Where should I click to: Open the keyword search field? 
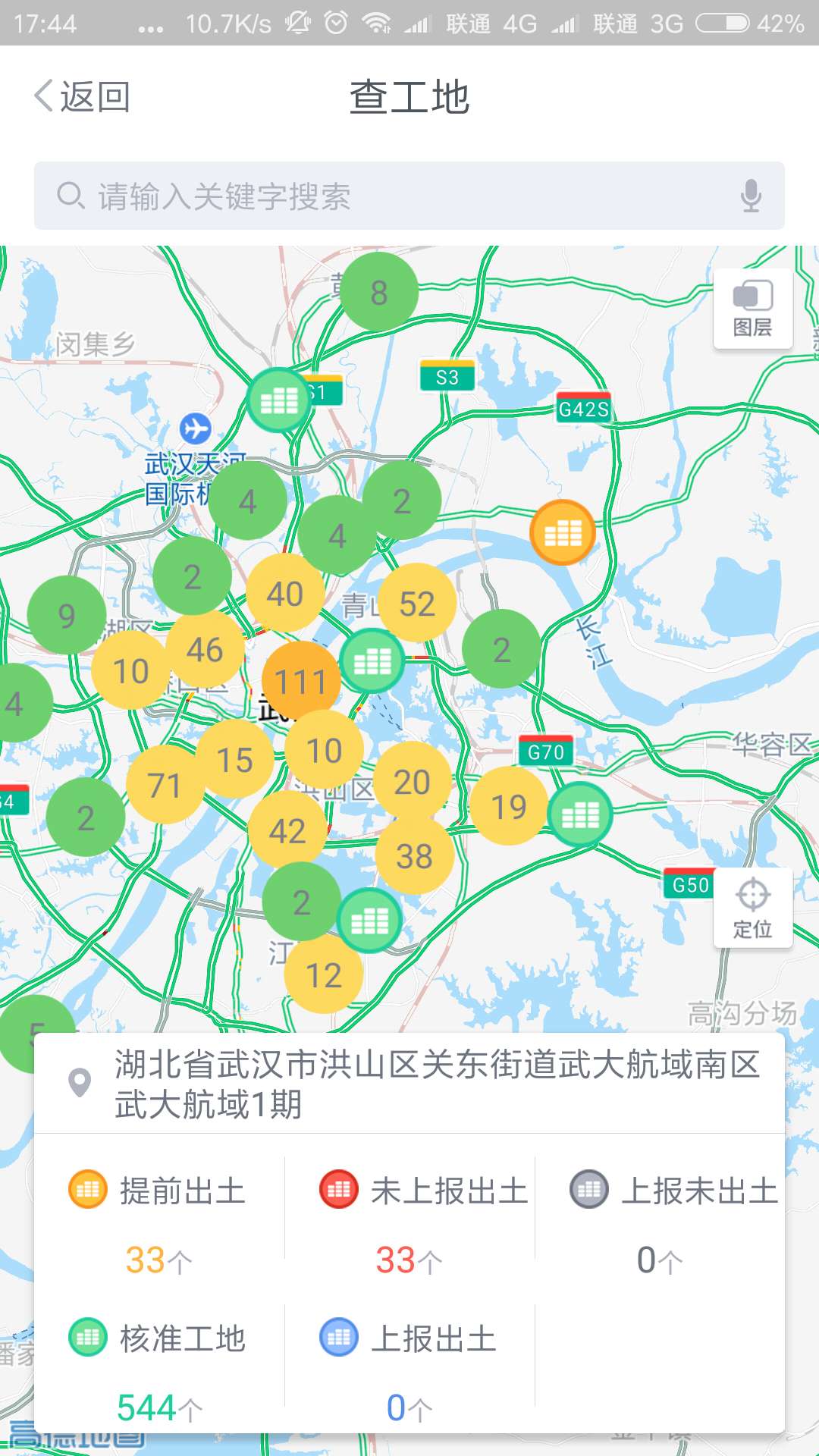click(x=394, y=196)
